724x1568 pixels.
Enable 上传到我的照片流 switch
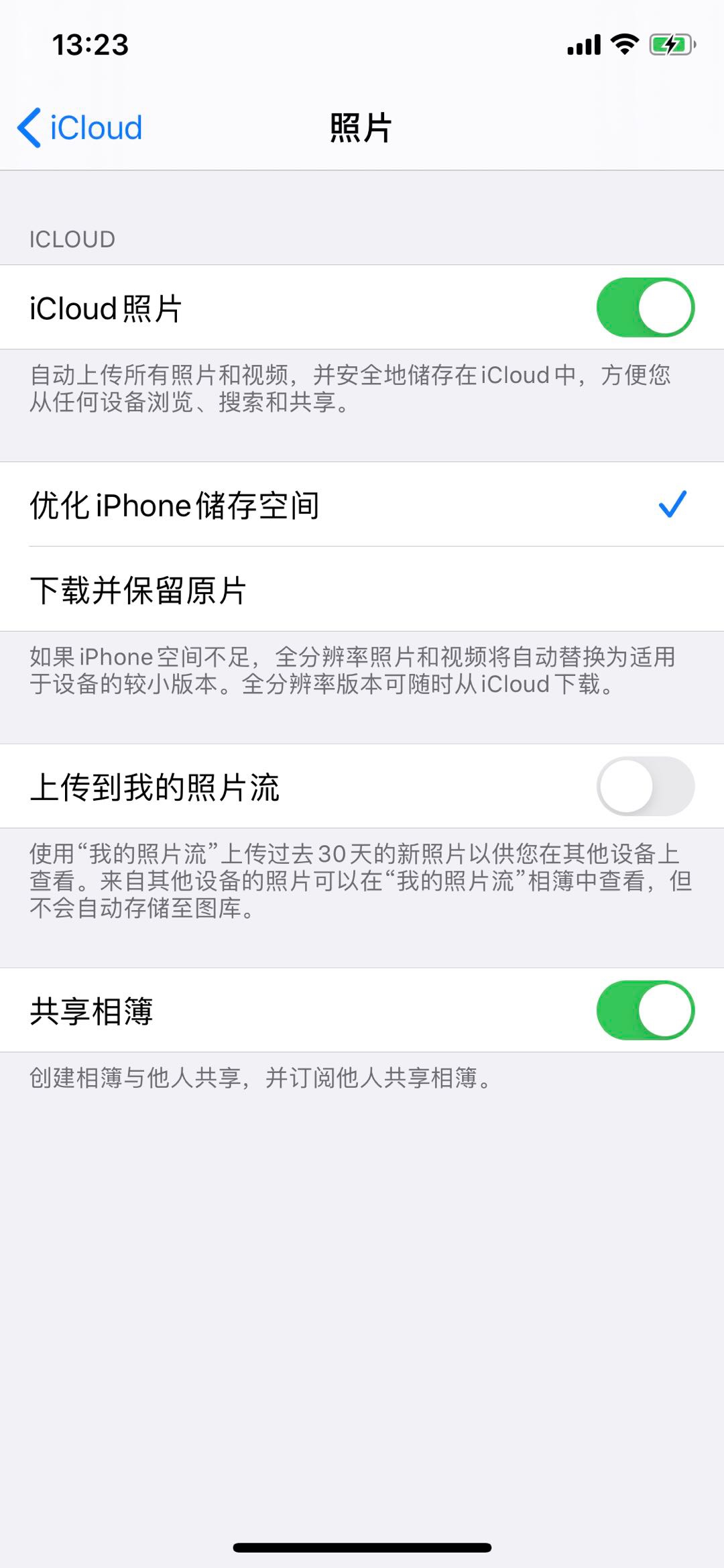(x=645, y=786)
